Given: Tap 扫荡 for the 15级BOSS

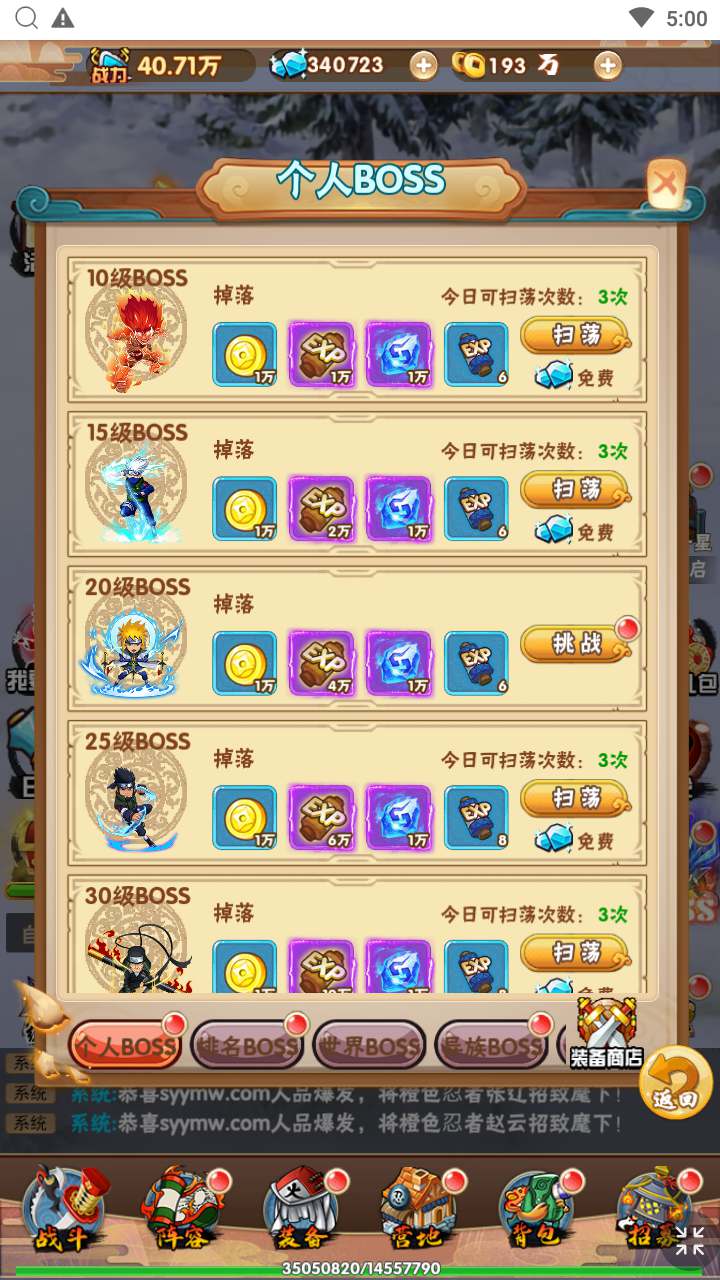Looking at the screenshot, I should [x=575, y=489].
